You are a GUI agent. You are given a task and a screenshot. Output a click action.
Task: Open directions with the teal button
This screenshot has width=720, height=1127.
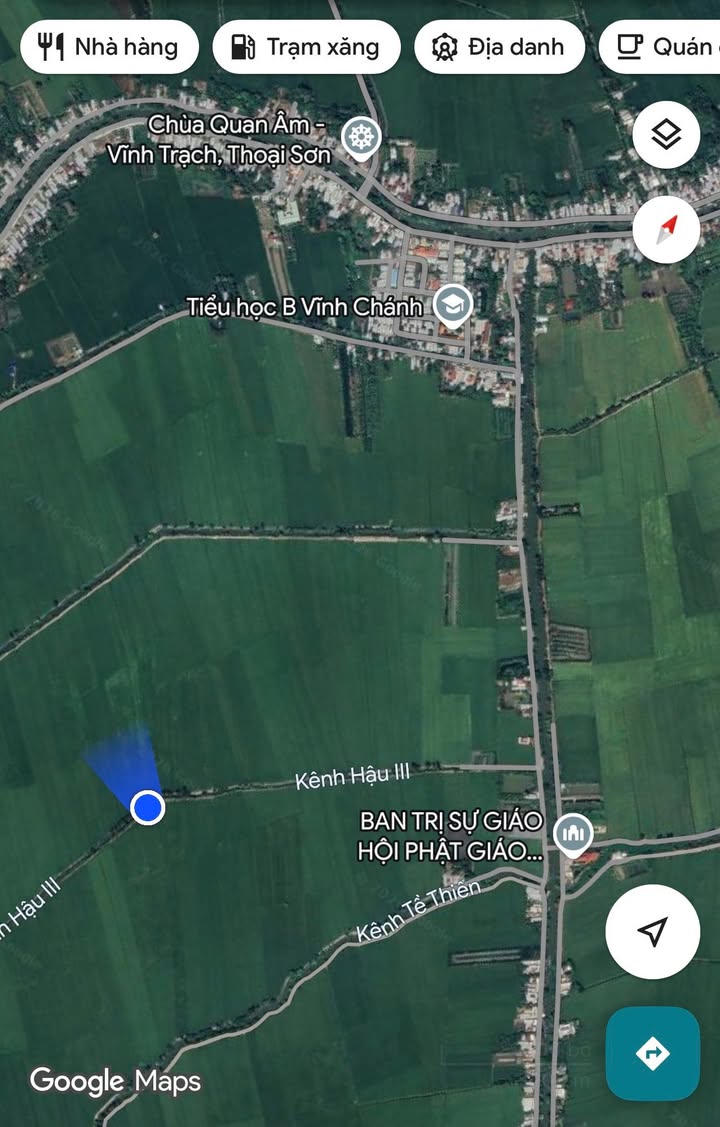(652, 1053)
